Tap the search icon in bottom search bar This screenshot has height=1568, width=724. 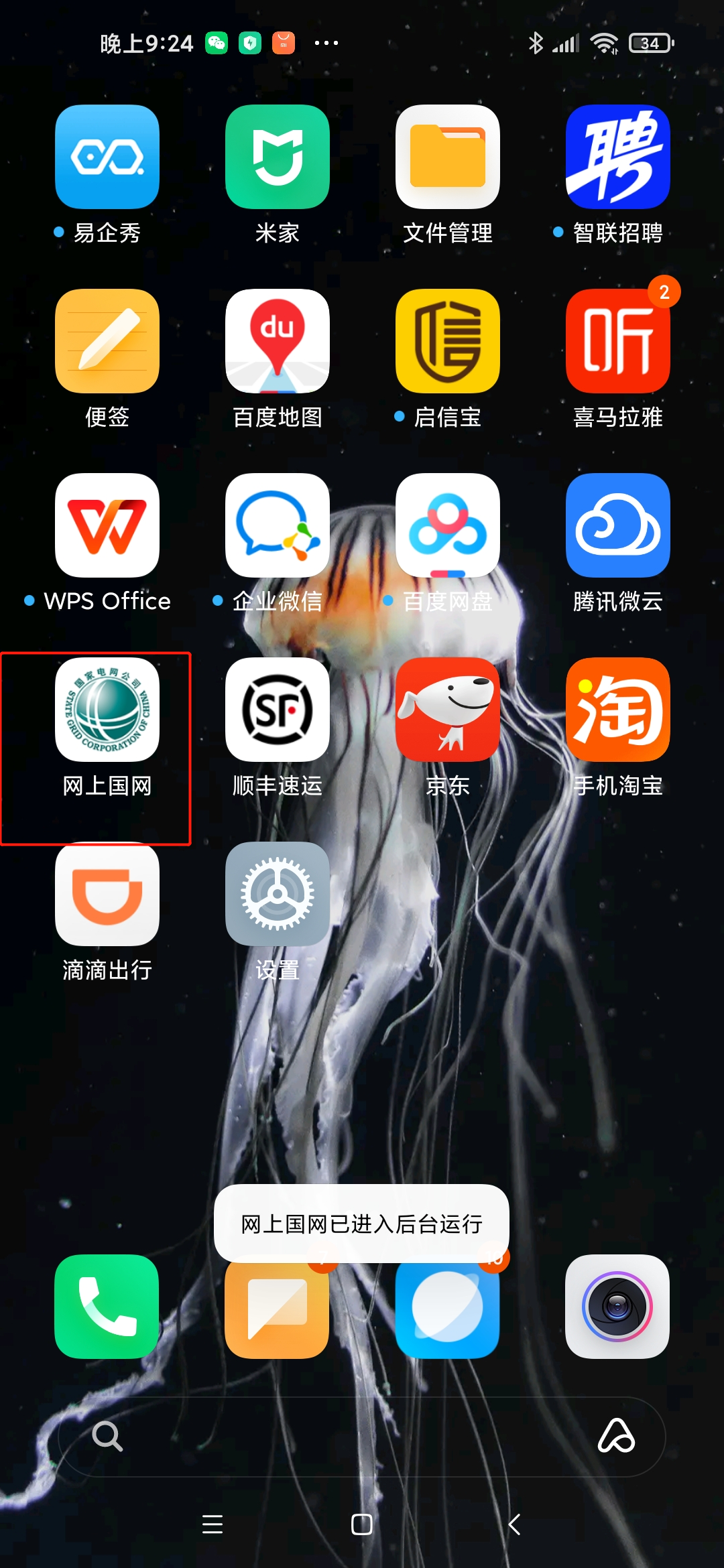point(107,1436)
